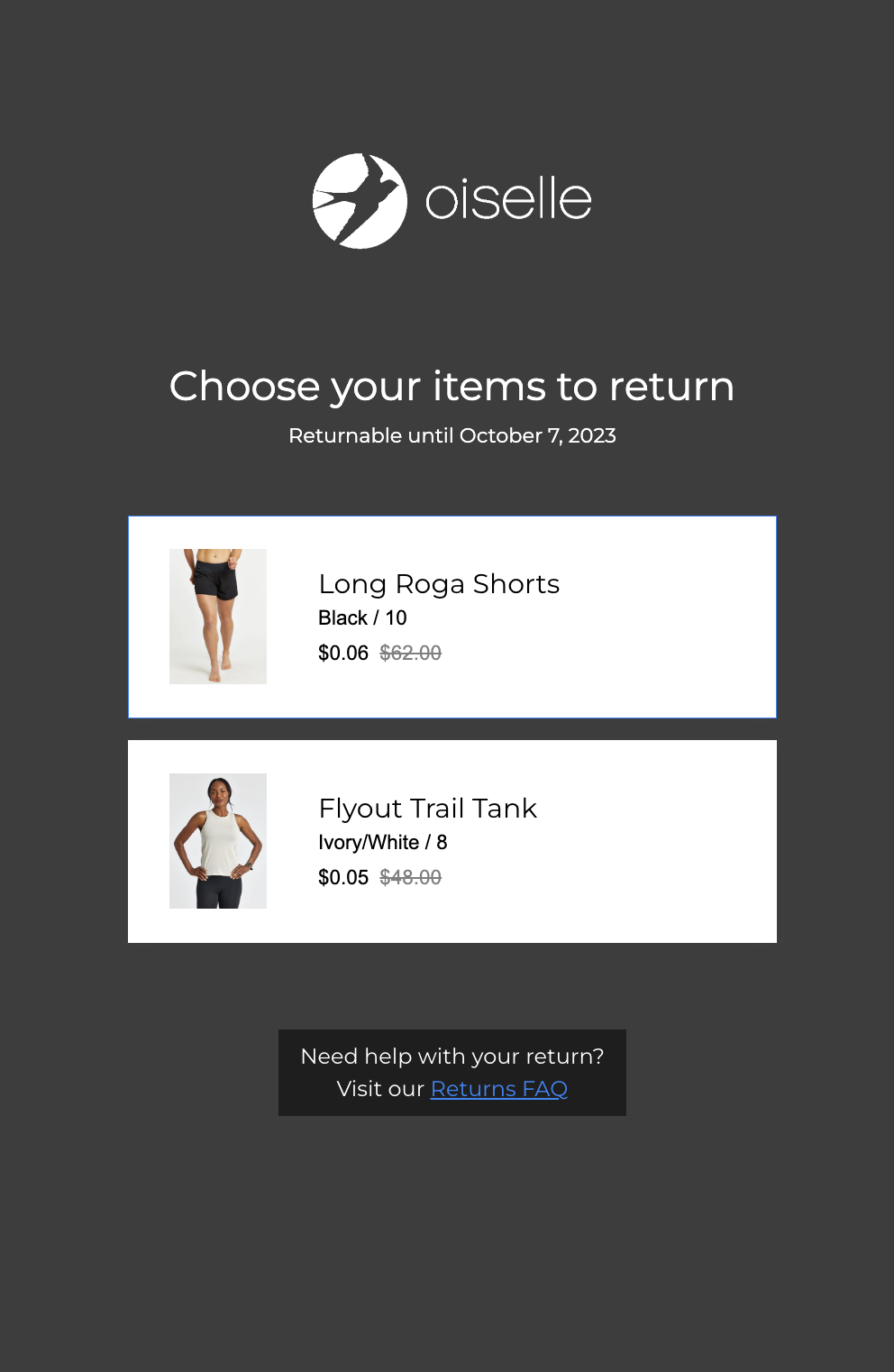Viewport: 894px width, 1372px height.
Task: Open the Returns FAQ link
Action: [498, 1089]
